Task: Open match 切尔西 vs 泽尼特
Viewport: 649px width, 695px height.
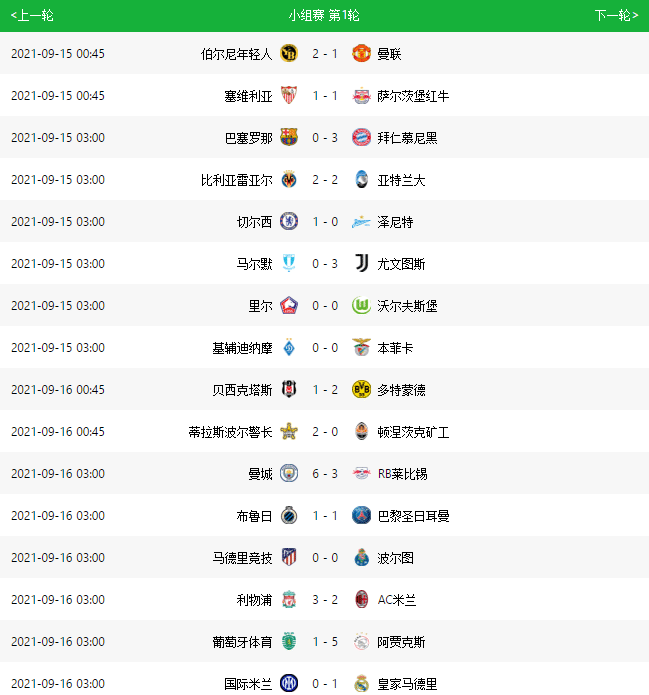Action: point(324,222)
